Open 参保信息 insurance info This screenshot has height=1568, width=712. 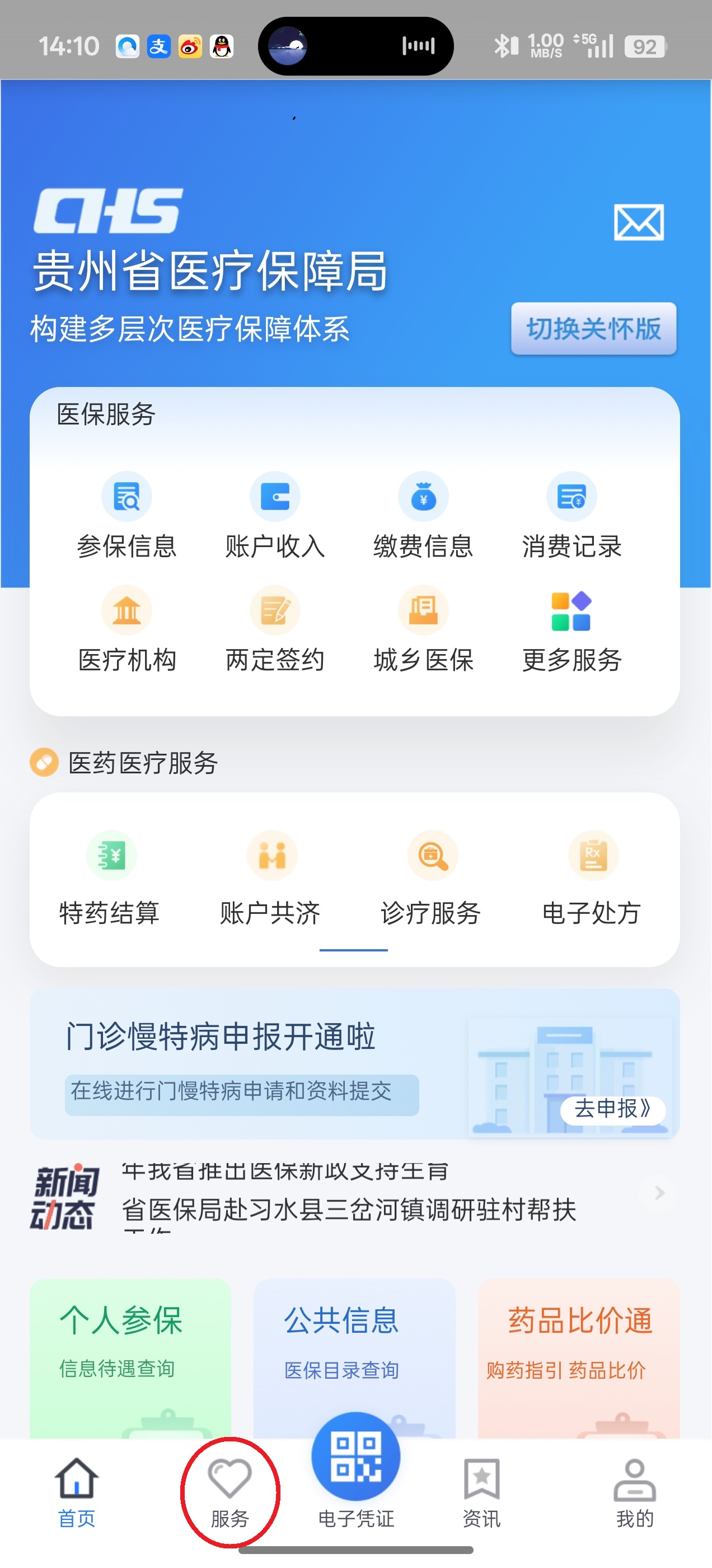pos(127,515)
